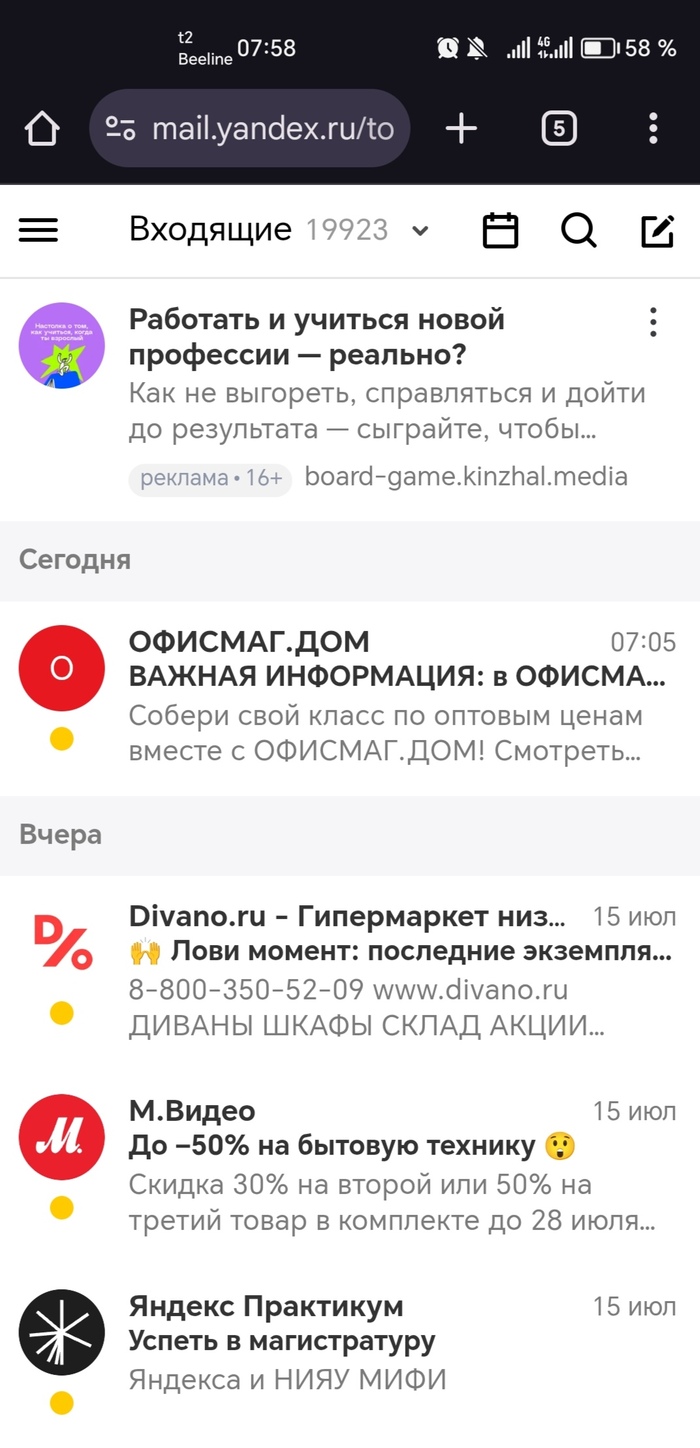Open the browser overflow menu

652,129
